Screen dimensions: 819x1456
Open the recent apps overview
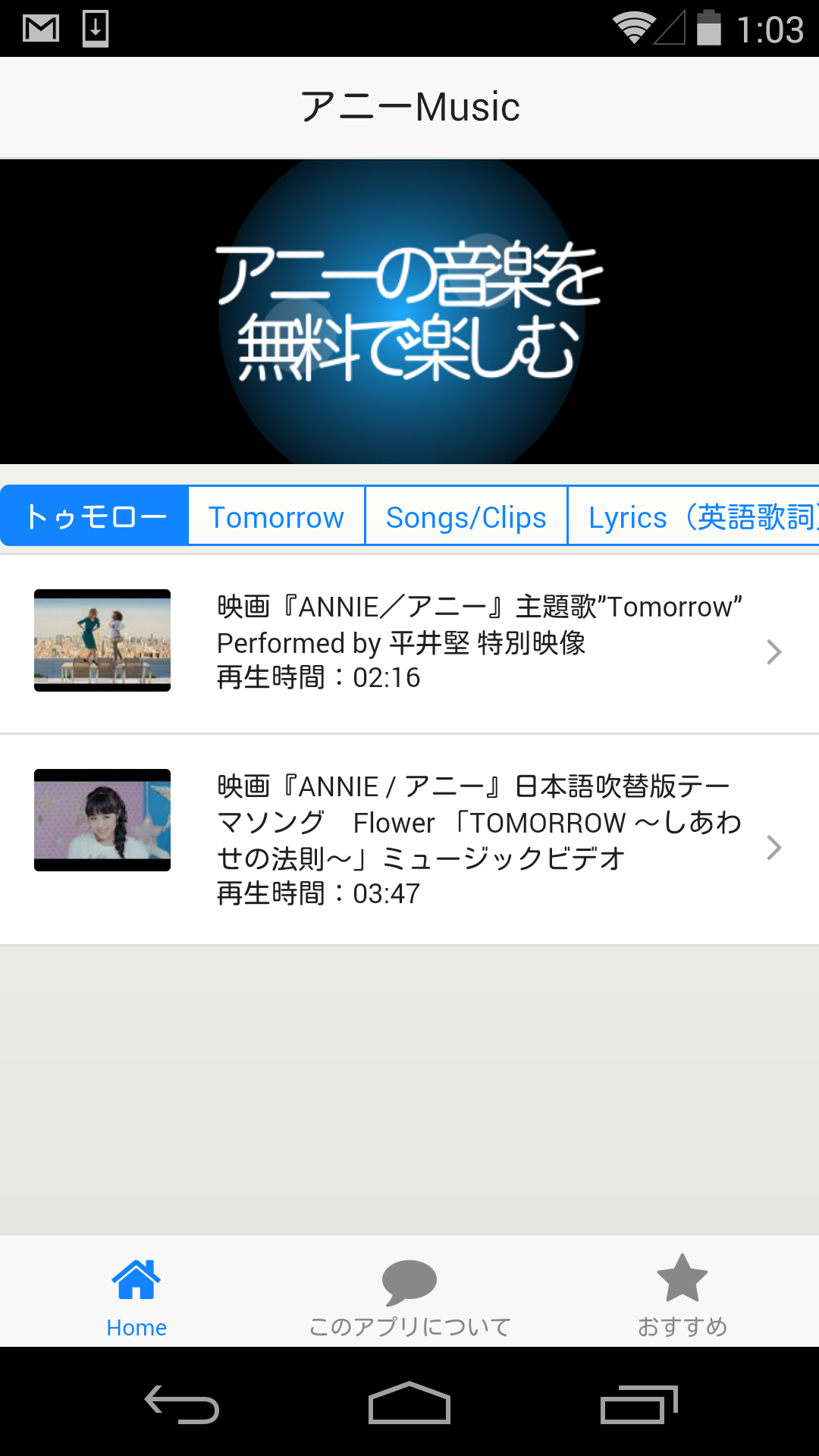click(639, 1404)
